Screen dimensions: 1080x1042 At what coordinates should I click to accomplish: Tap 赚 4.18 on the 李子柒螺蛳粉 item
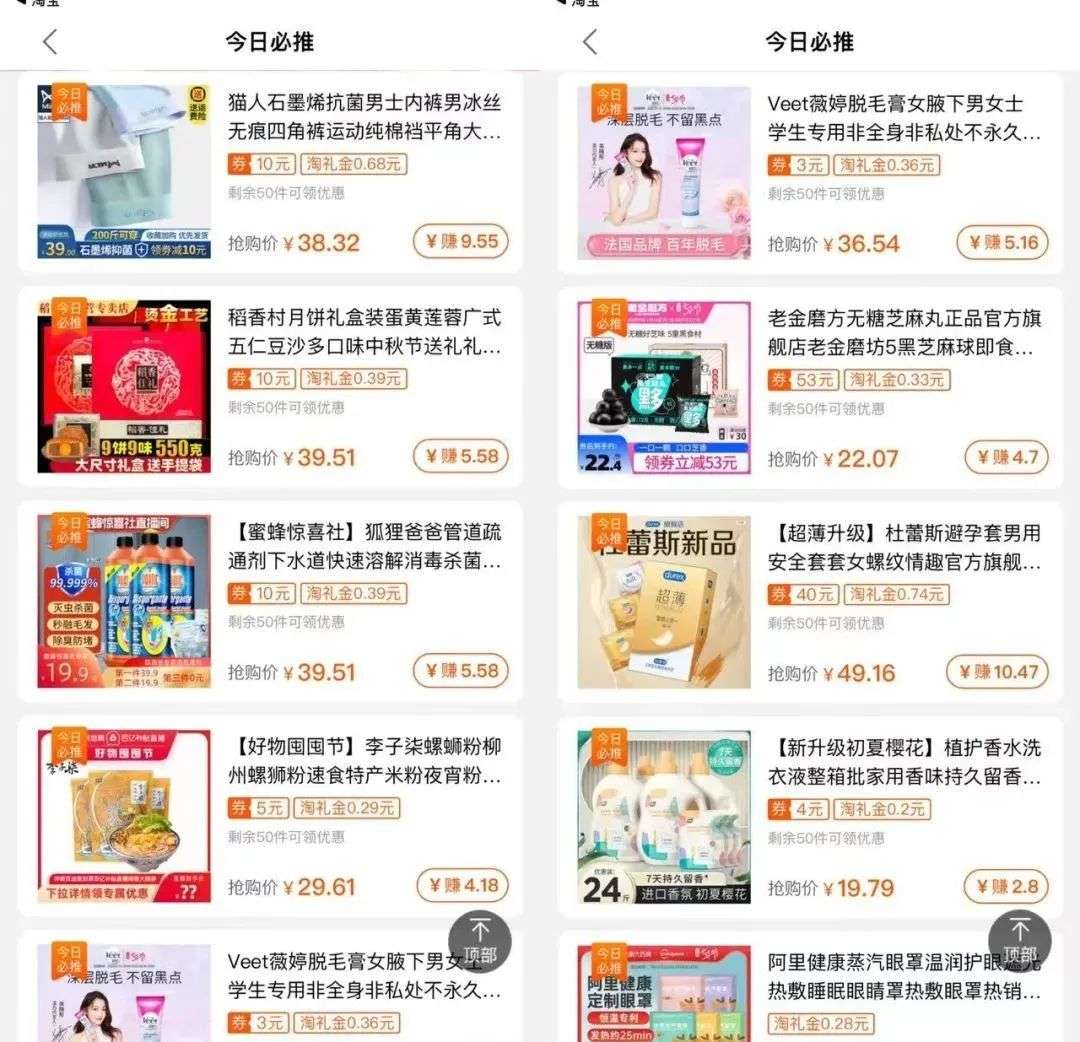point(463,885)
